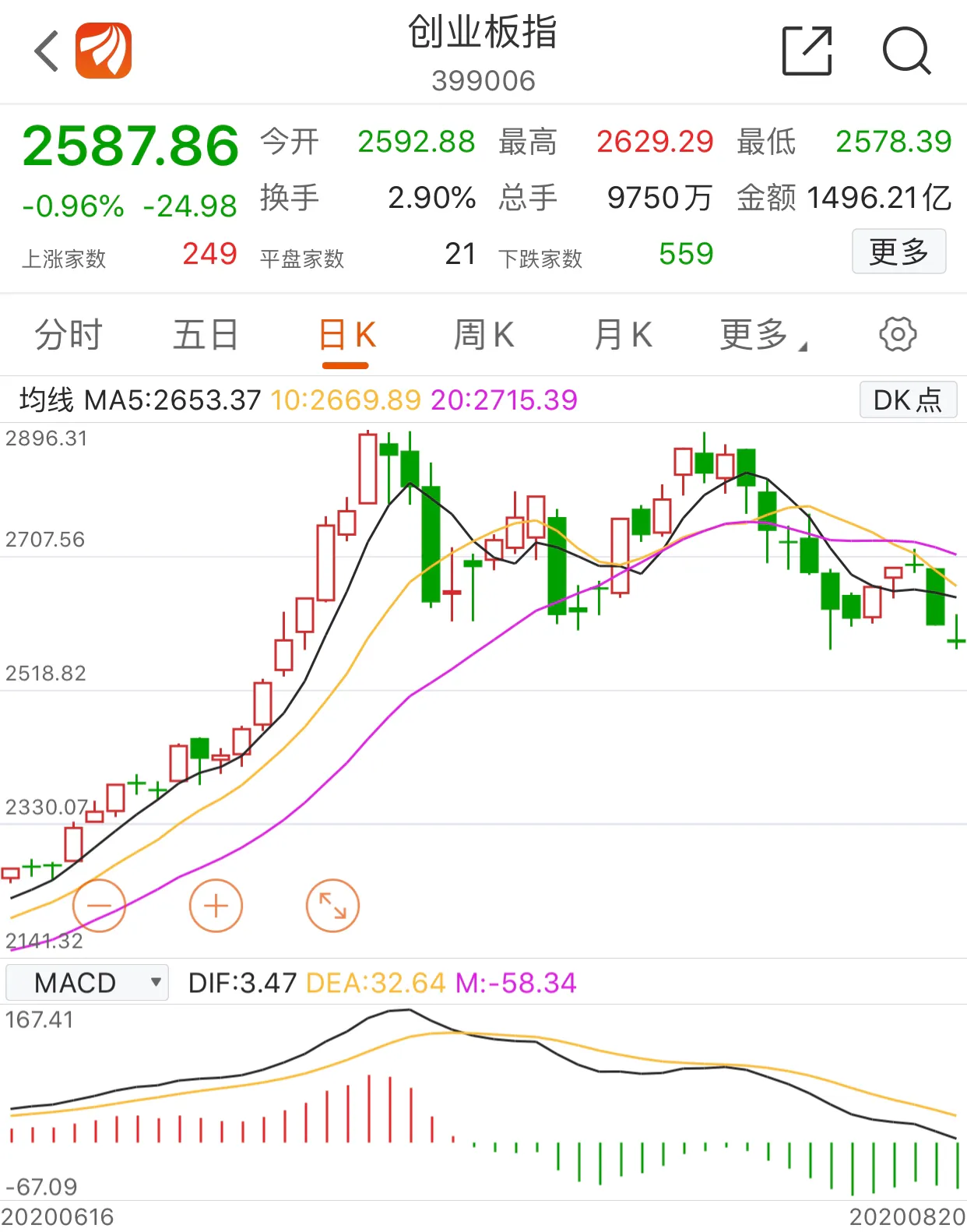The height and width of the screenshot is (1232, 967).
Task: Select the 日K chart tab
Action: click(346, 336)
